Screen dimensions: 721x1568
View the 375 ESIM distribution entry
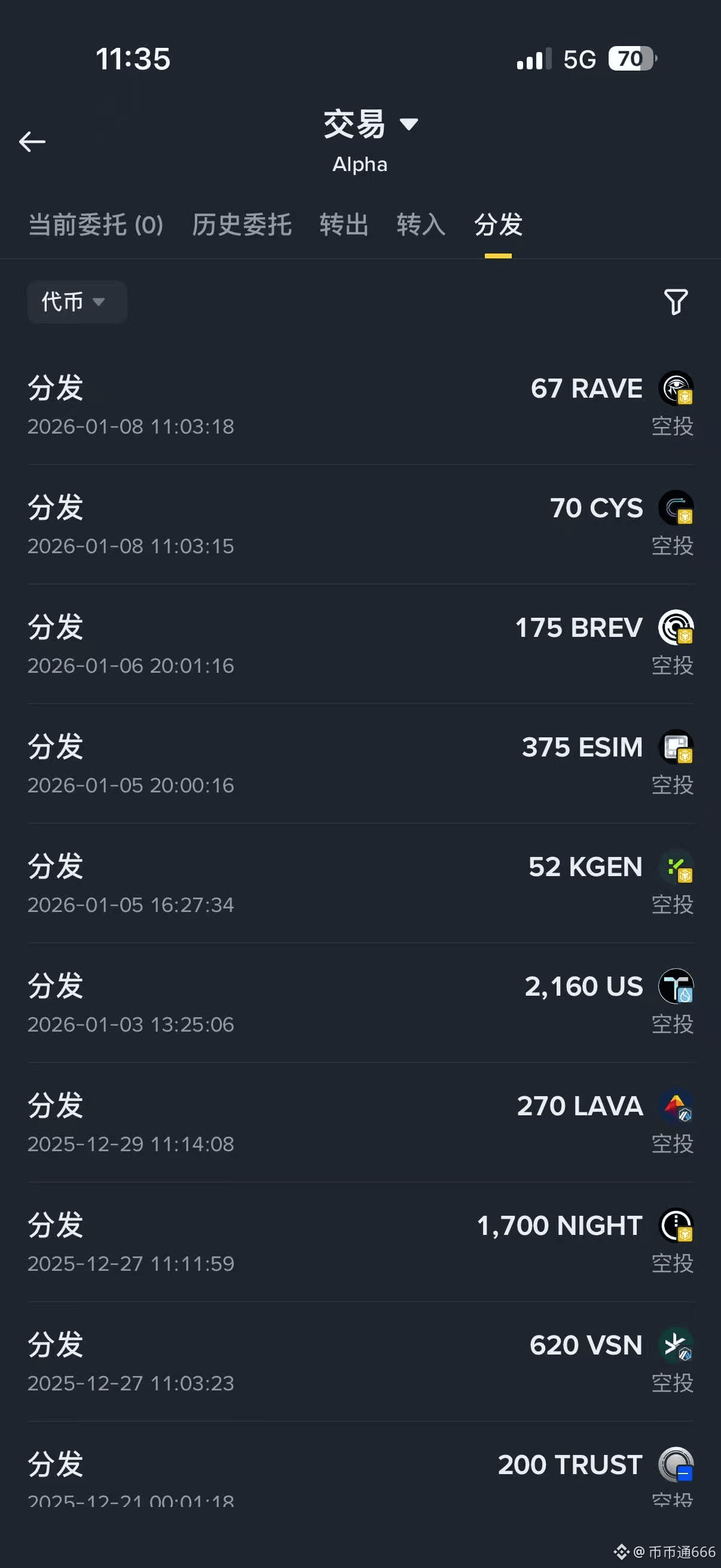point(360,764)
